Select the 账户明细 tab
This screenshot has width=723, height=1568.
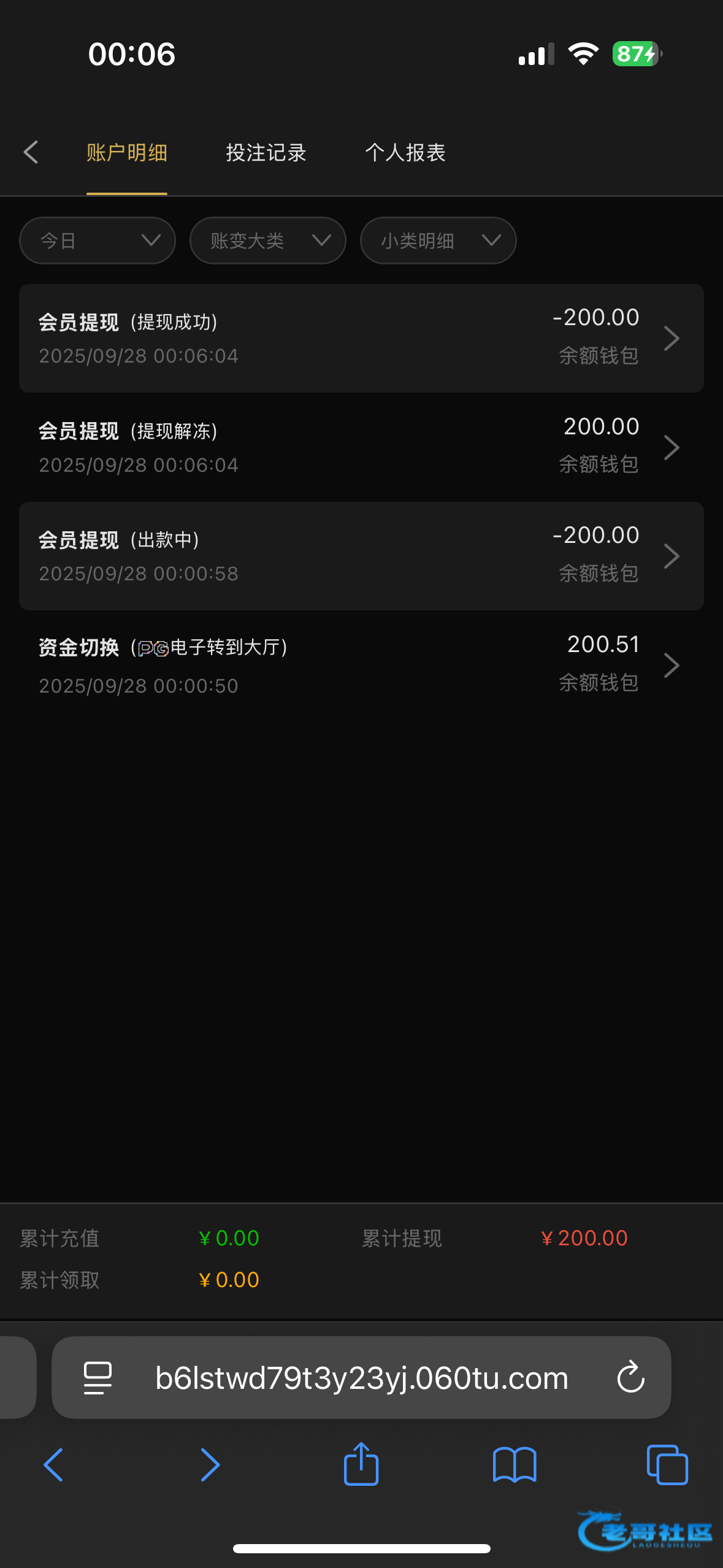coord(127,153)
